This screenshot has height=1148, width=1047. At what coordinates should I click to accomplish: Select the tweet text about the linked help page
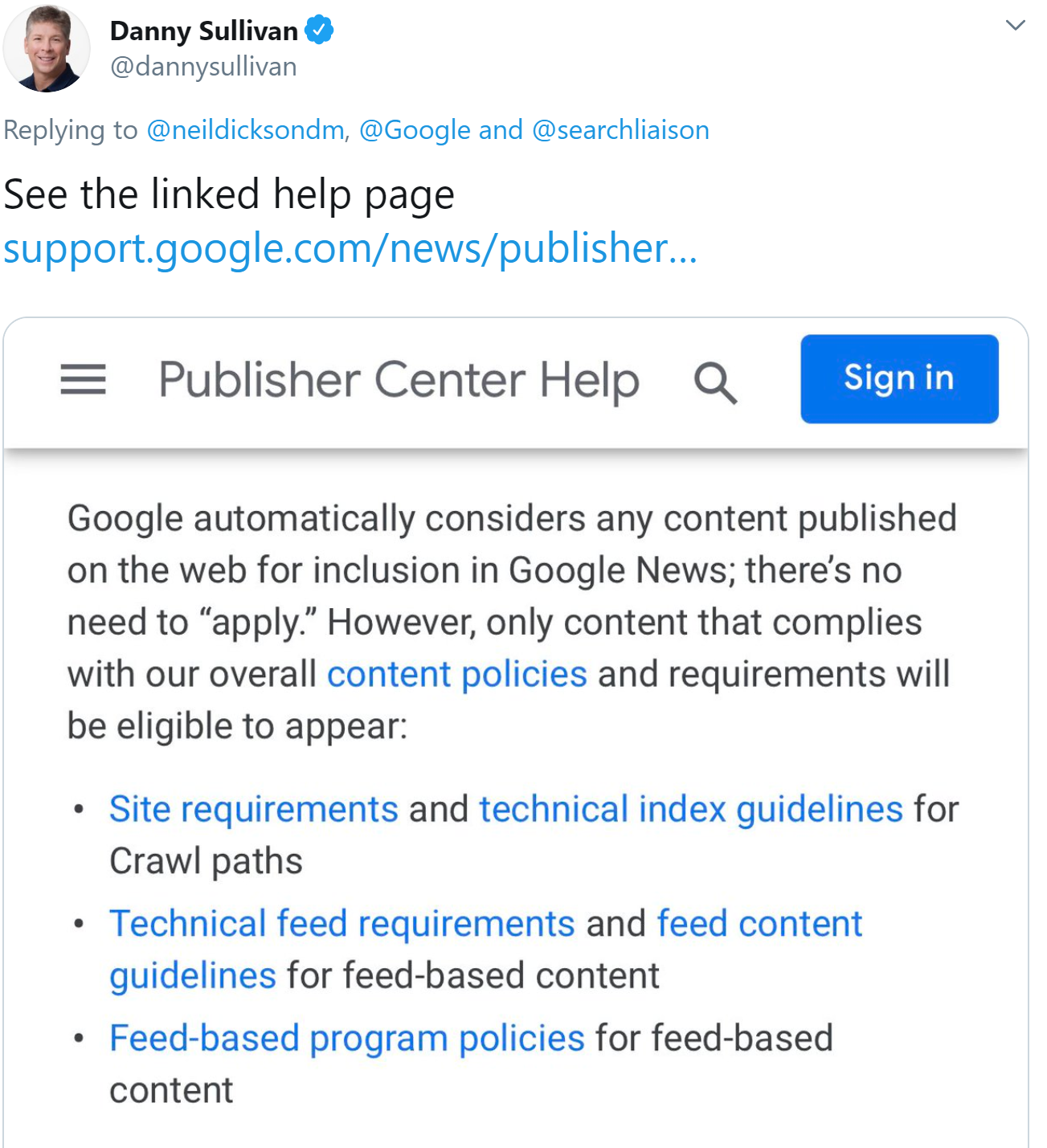click(228, 193)
